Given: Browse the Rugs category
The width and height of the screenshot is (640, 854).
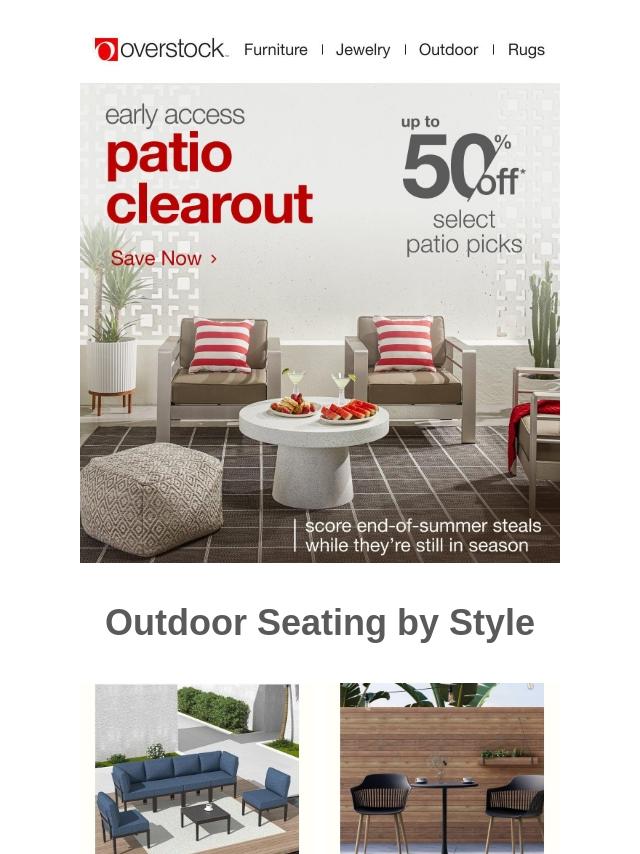Looking at the screenshot, I should pyautogui.click(x=526, y=49).
